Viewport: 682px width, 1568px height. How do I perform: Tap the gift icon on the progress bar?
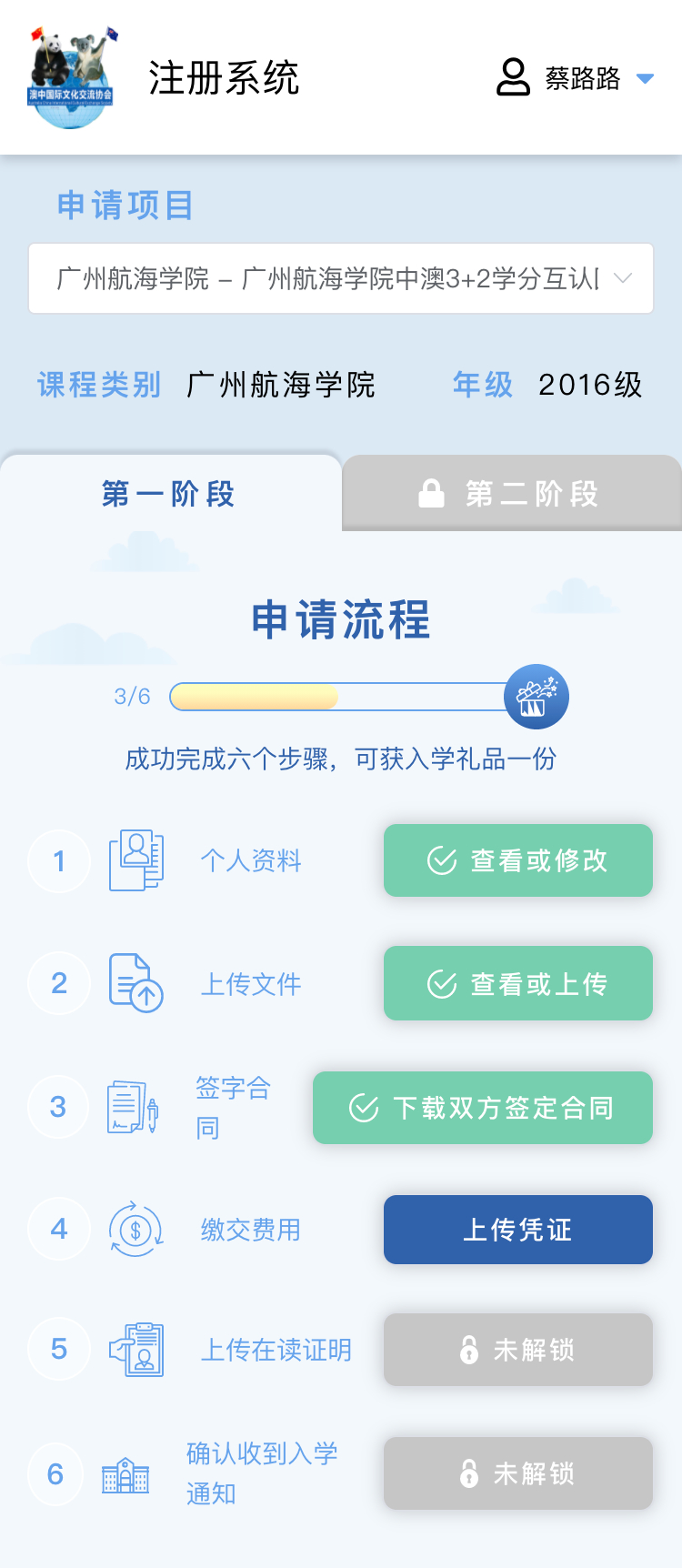click(537, 697)
